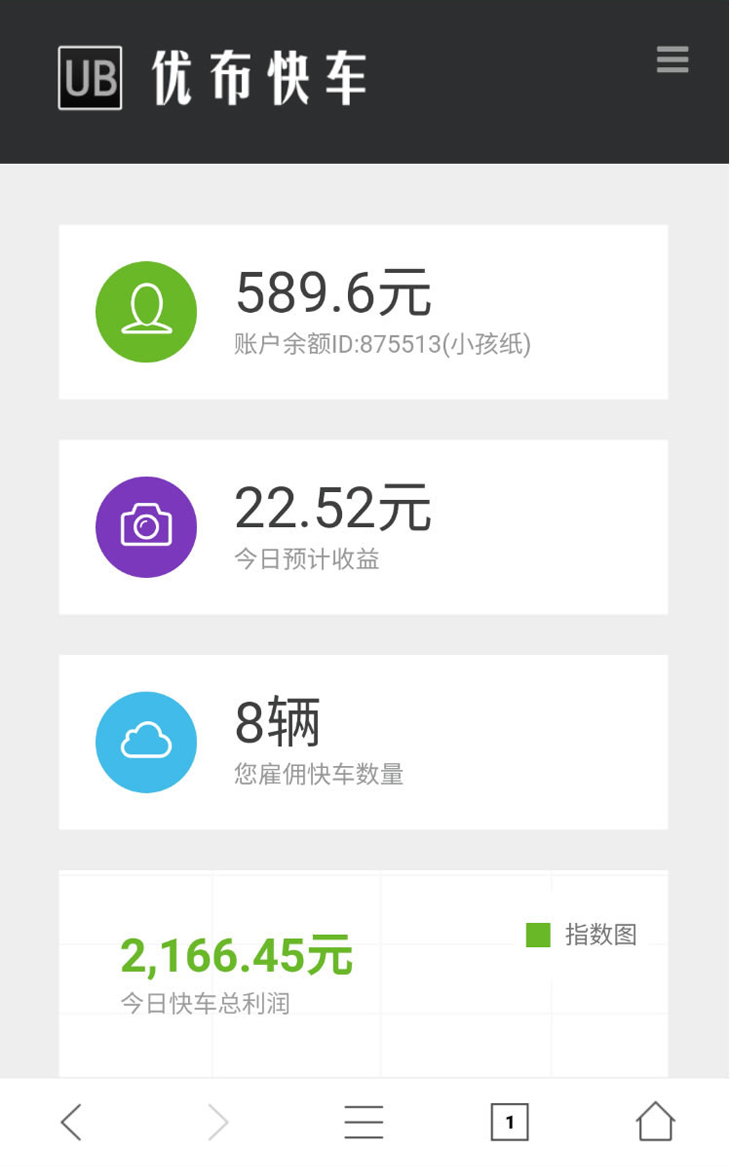Select the chart section showing 今日快车总利润
Image resolution: width=730 pixels, height=1168 pixels.
364,975
